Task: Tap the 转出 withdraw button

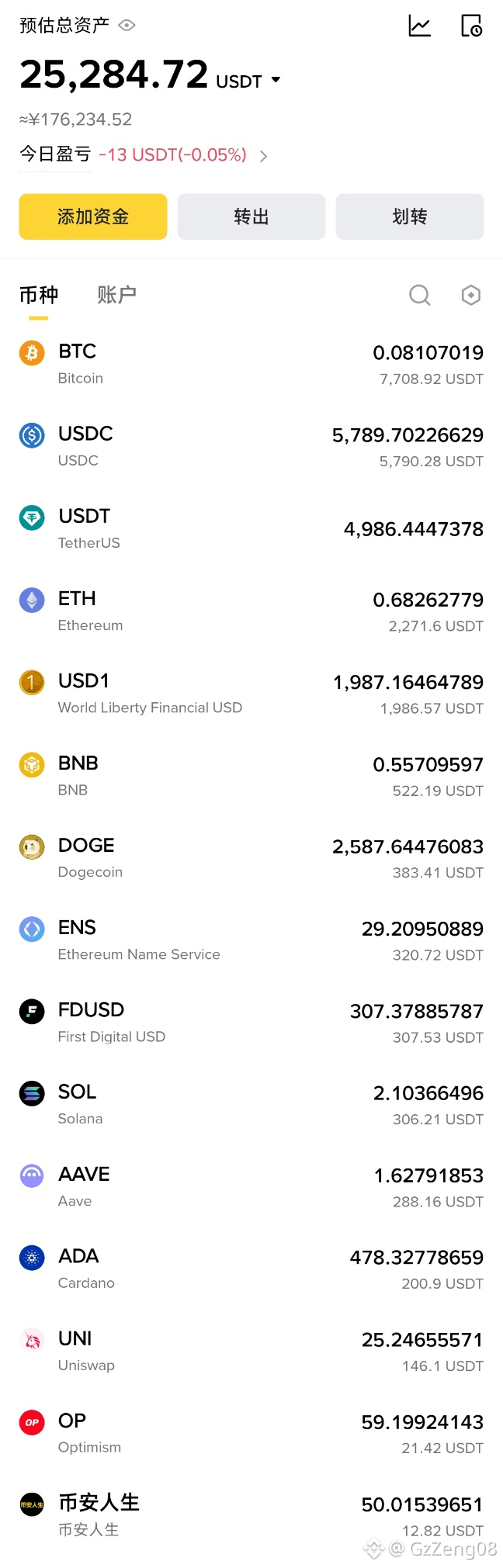Action: coord(251,216)
